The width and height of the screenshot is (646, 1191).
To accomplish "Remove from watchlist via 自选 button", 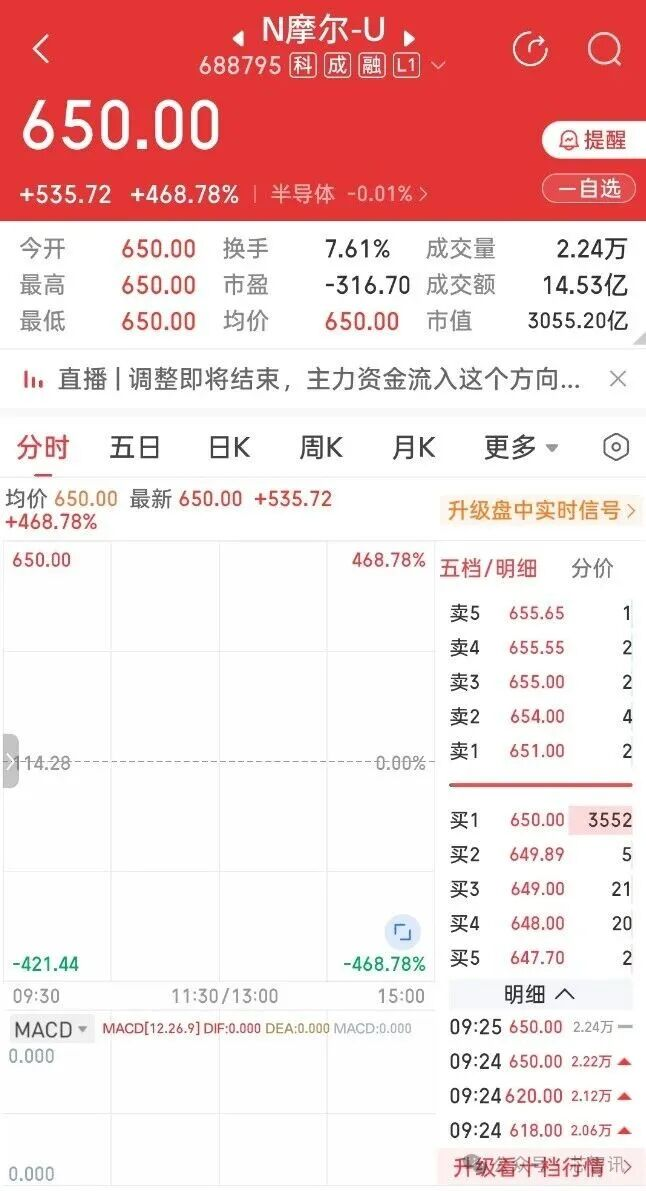I will click(x=590, y=188).
